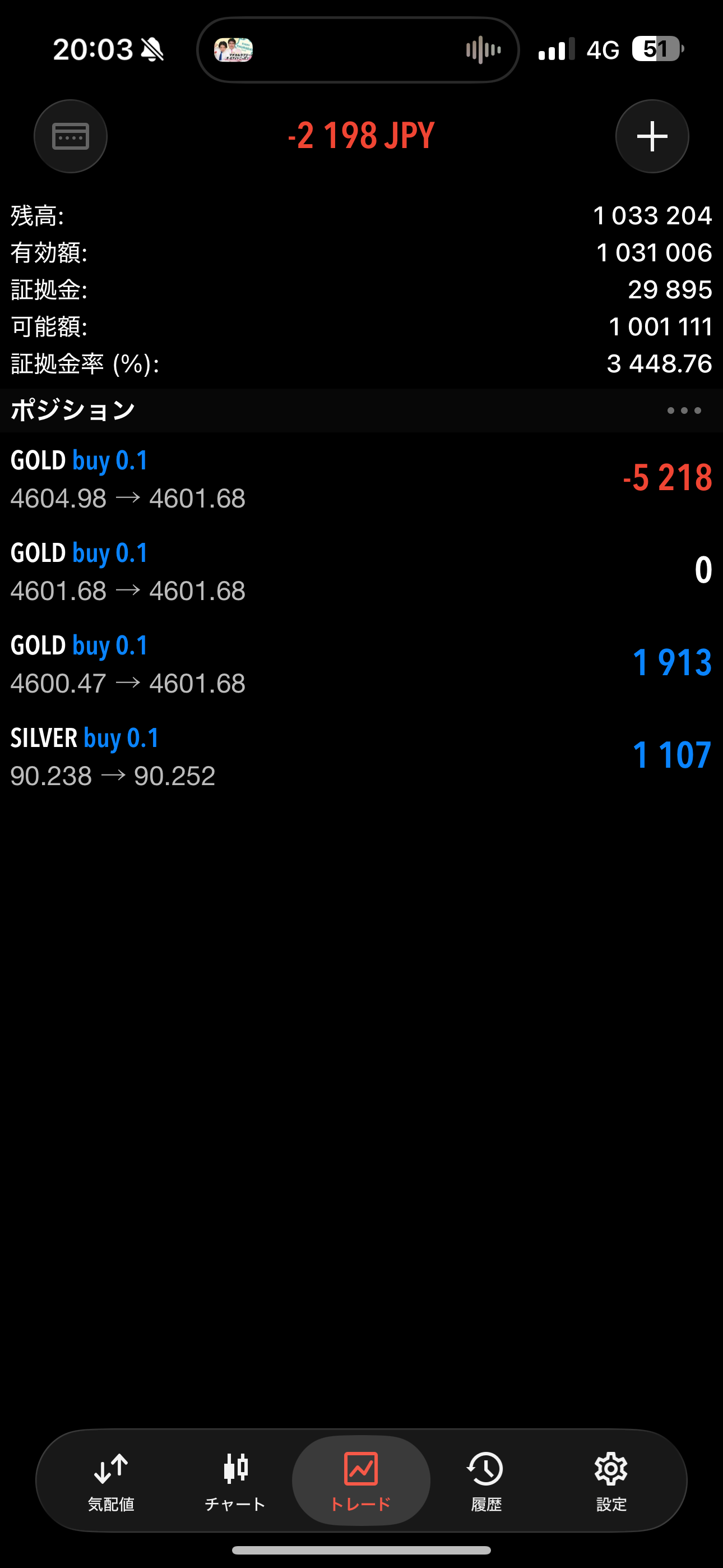Open the SILVER buy 0.1 position
This screenshot has height=1568, width=723.
[361, 757]
